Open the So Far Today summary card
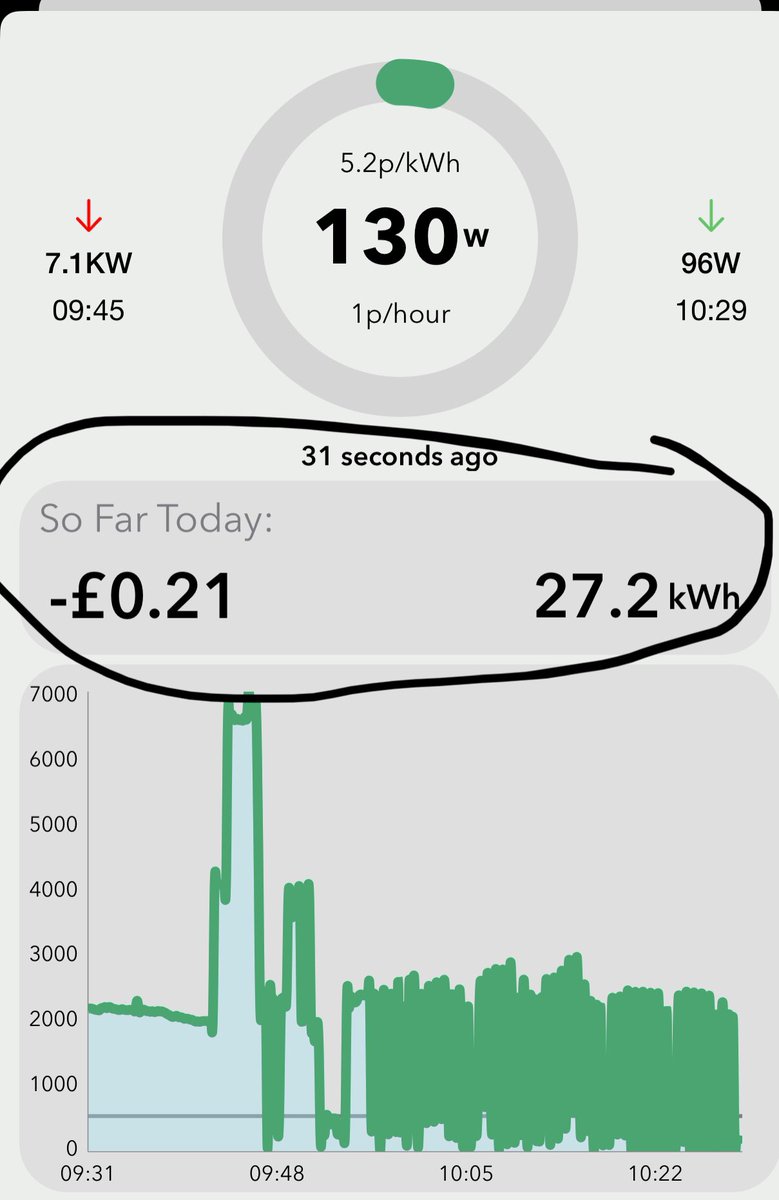Screen dimensions: 779x1200 395,567
